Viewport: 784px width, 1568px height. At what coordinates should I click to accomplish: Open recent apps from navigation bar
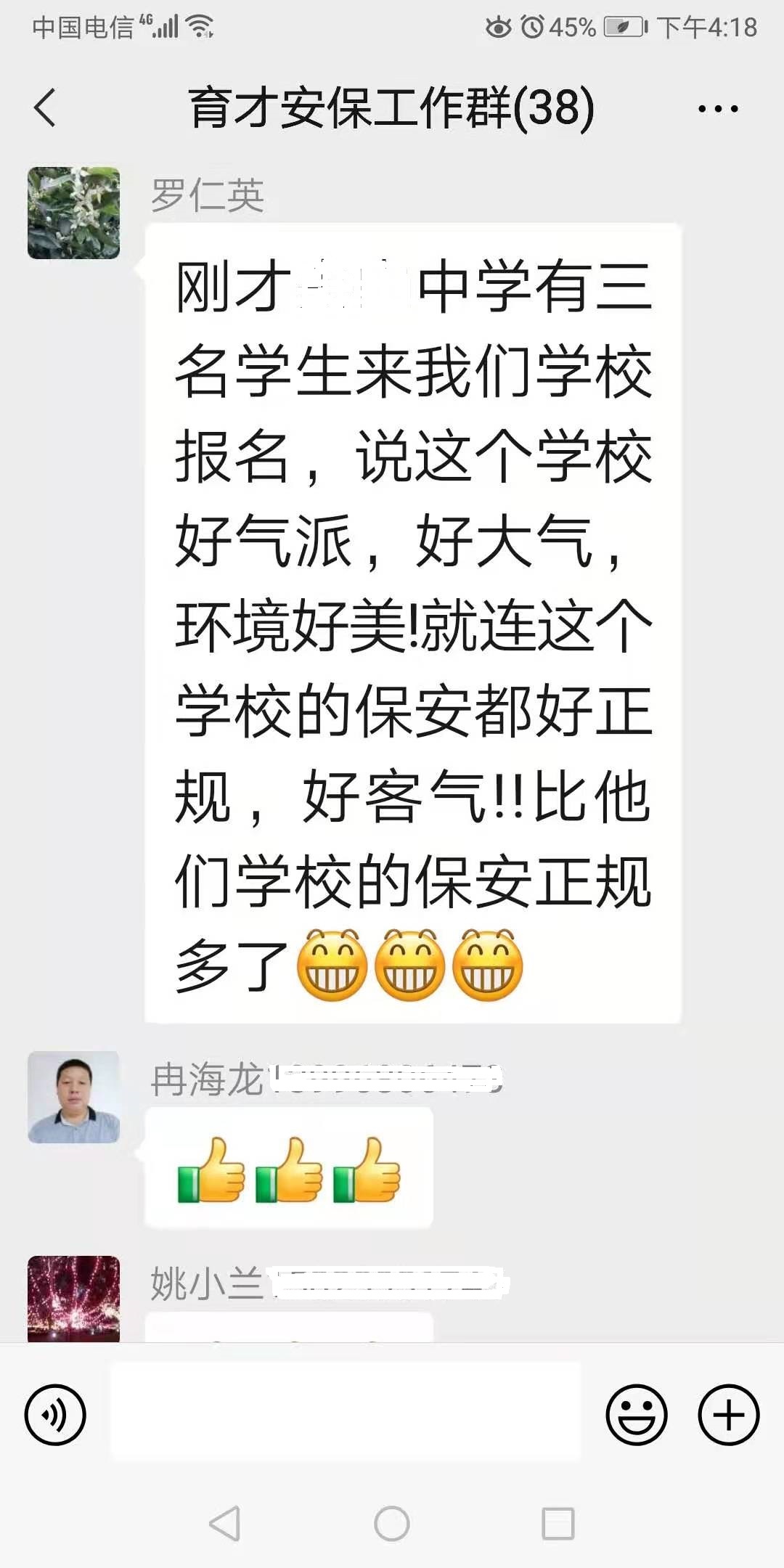(558, 1523)
